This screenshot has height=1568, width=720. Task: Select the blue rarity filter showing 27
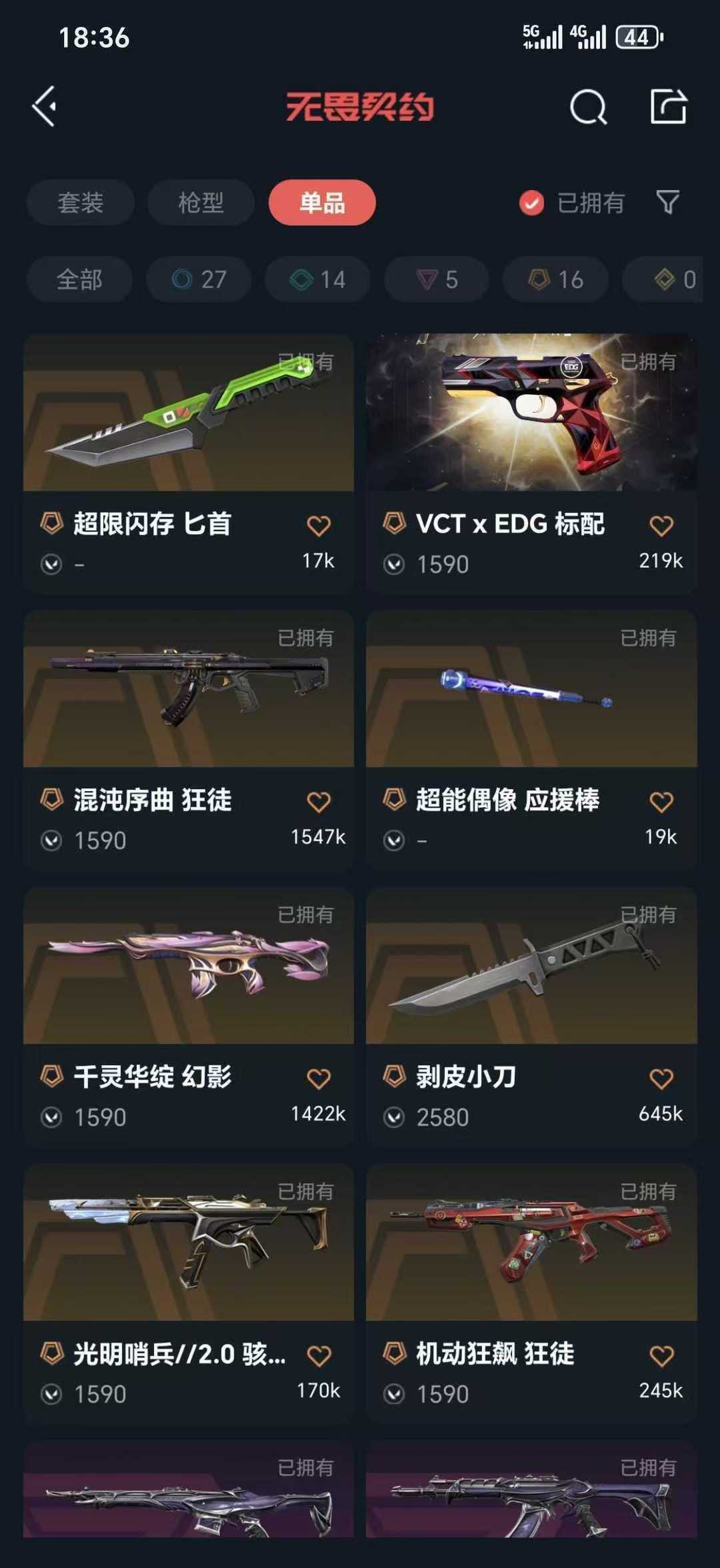point(197,280)
